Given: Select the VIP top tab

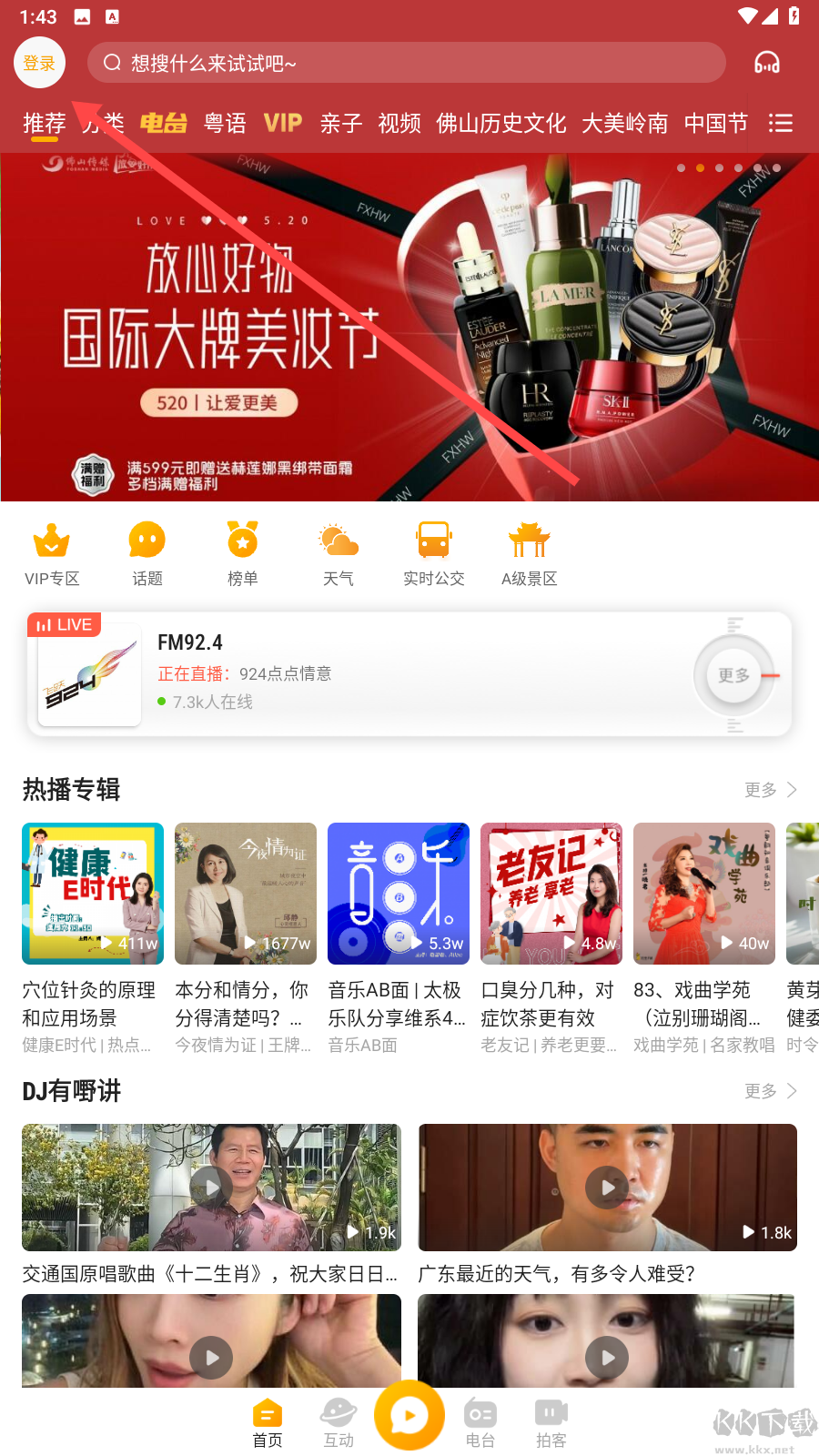Looking at the screenshot, I should click(x=283, y=123).
